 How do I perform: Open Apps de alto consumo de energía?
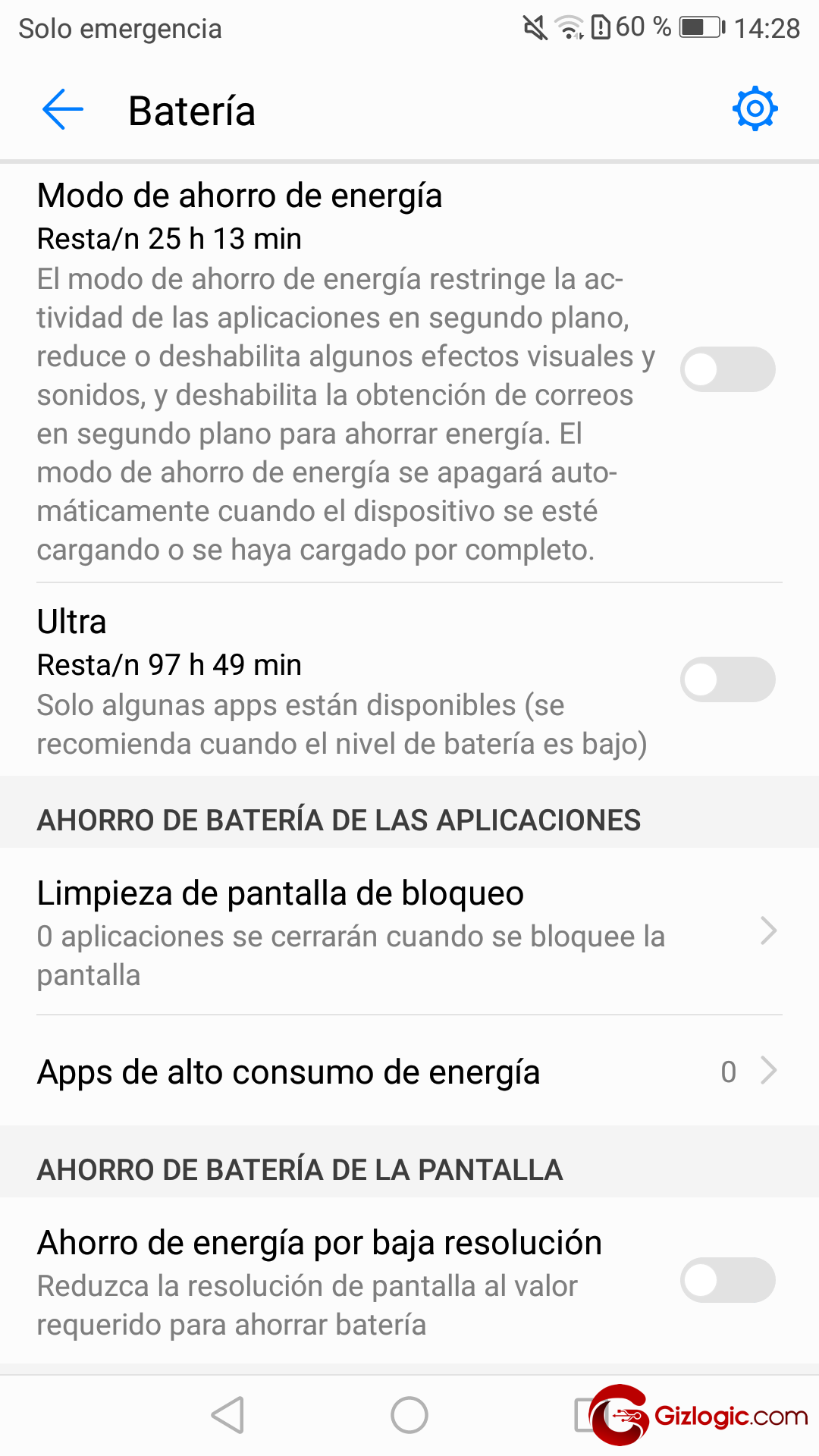[409, 1072]
